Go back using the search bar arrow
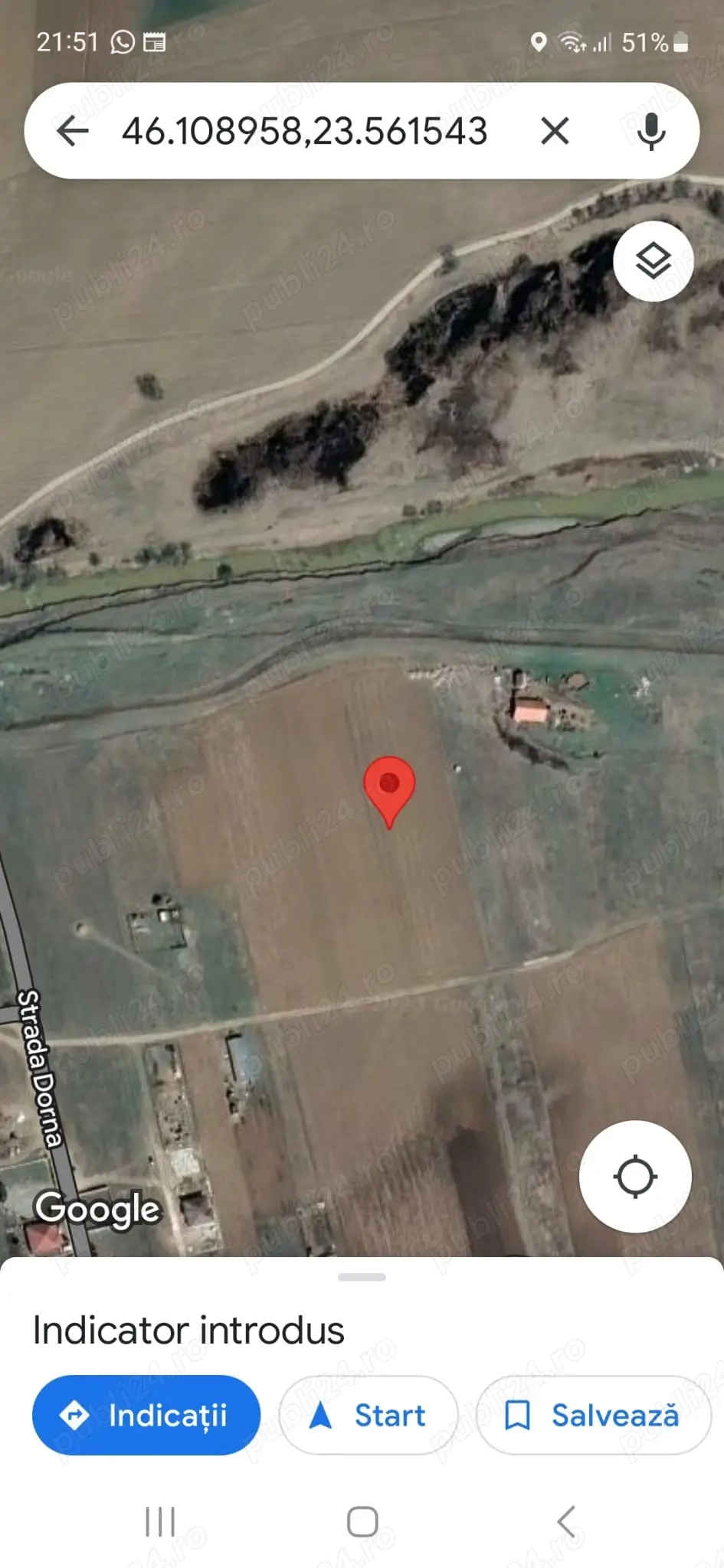The image size is (724, 1568). 73,131
